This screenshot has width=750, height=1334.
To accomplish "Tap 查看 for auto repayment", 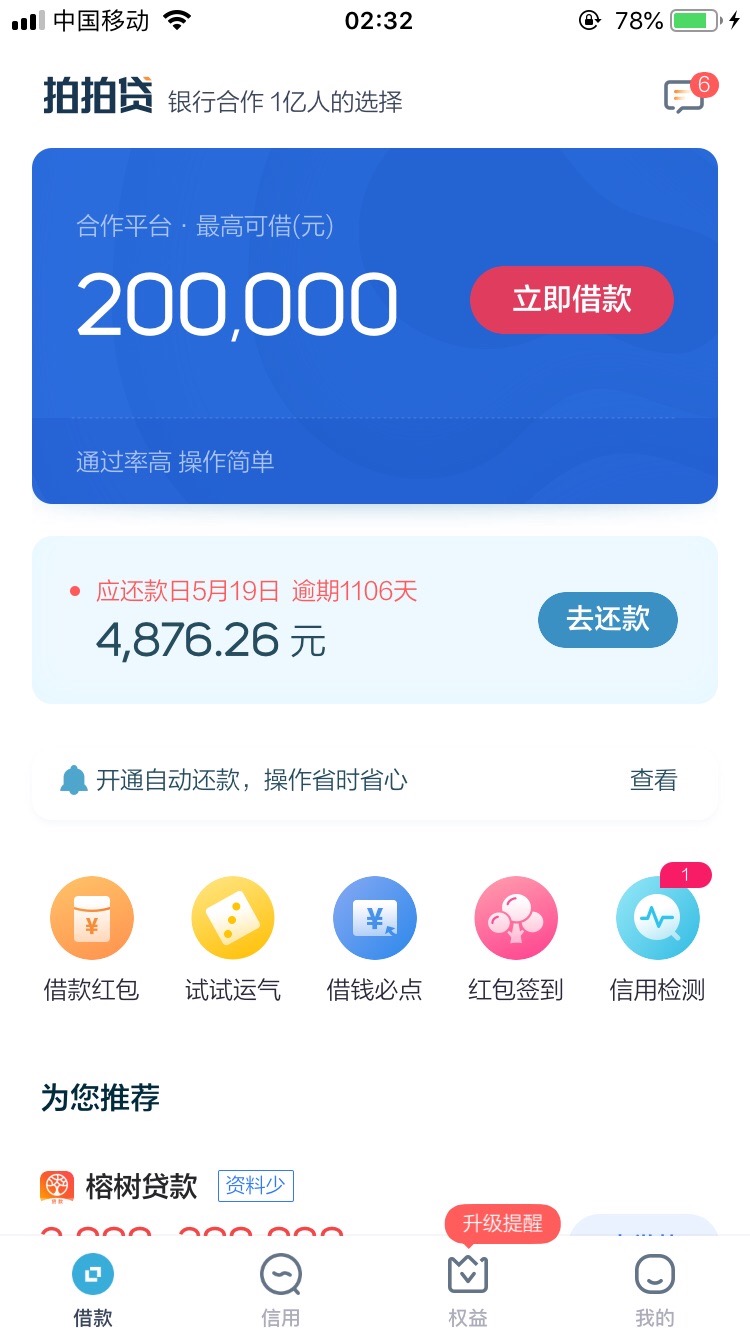I will point(653,780).
